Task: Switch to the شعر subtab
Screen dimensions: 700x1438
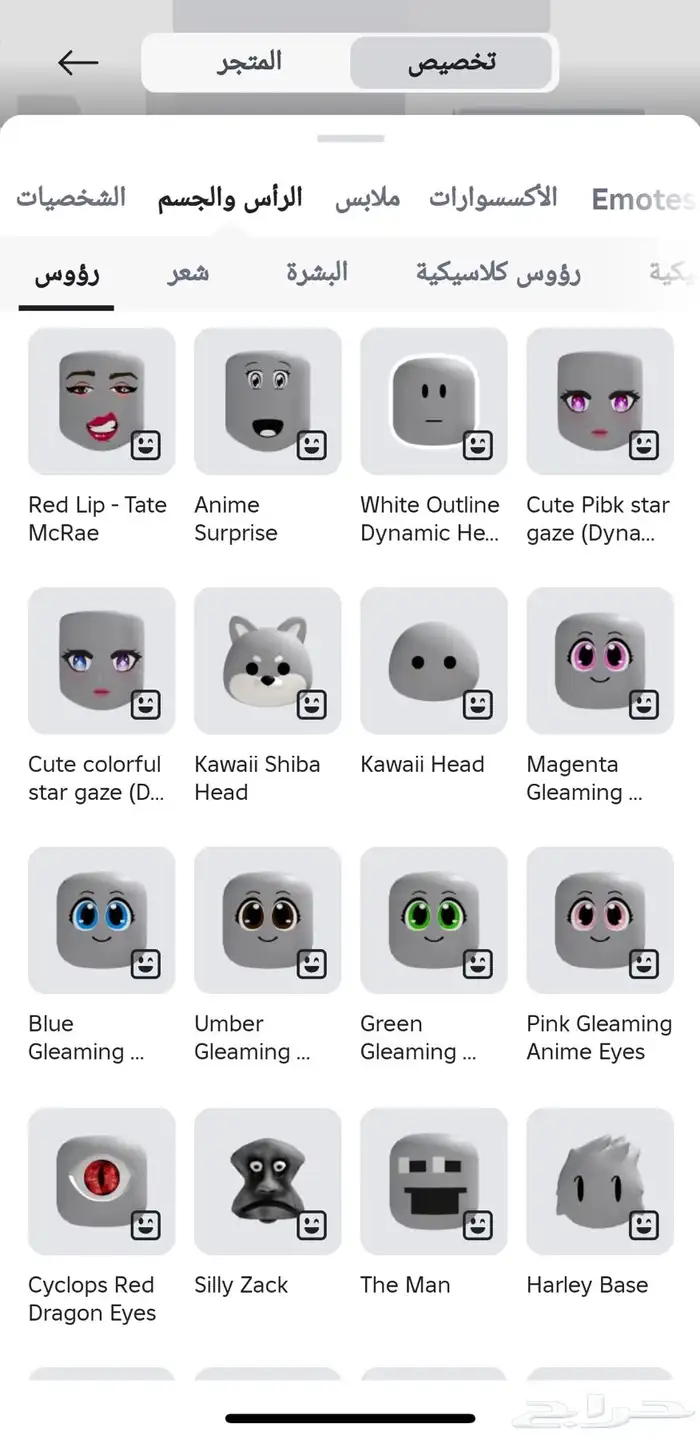Action: coord(188,272)
